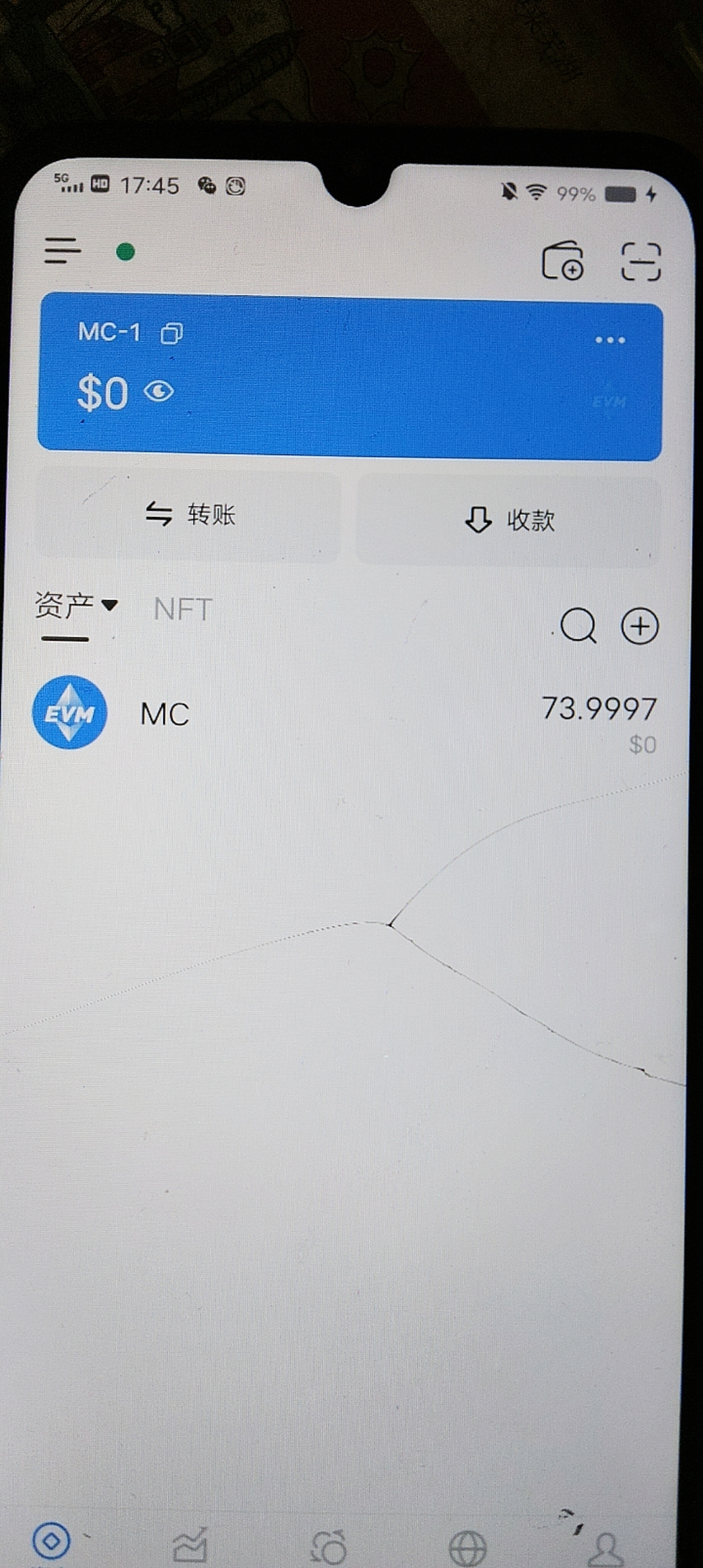
Task: Hide the balance with the eye icon
Action: click(159, 392)
